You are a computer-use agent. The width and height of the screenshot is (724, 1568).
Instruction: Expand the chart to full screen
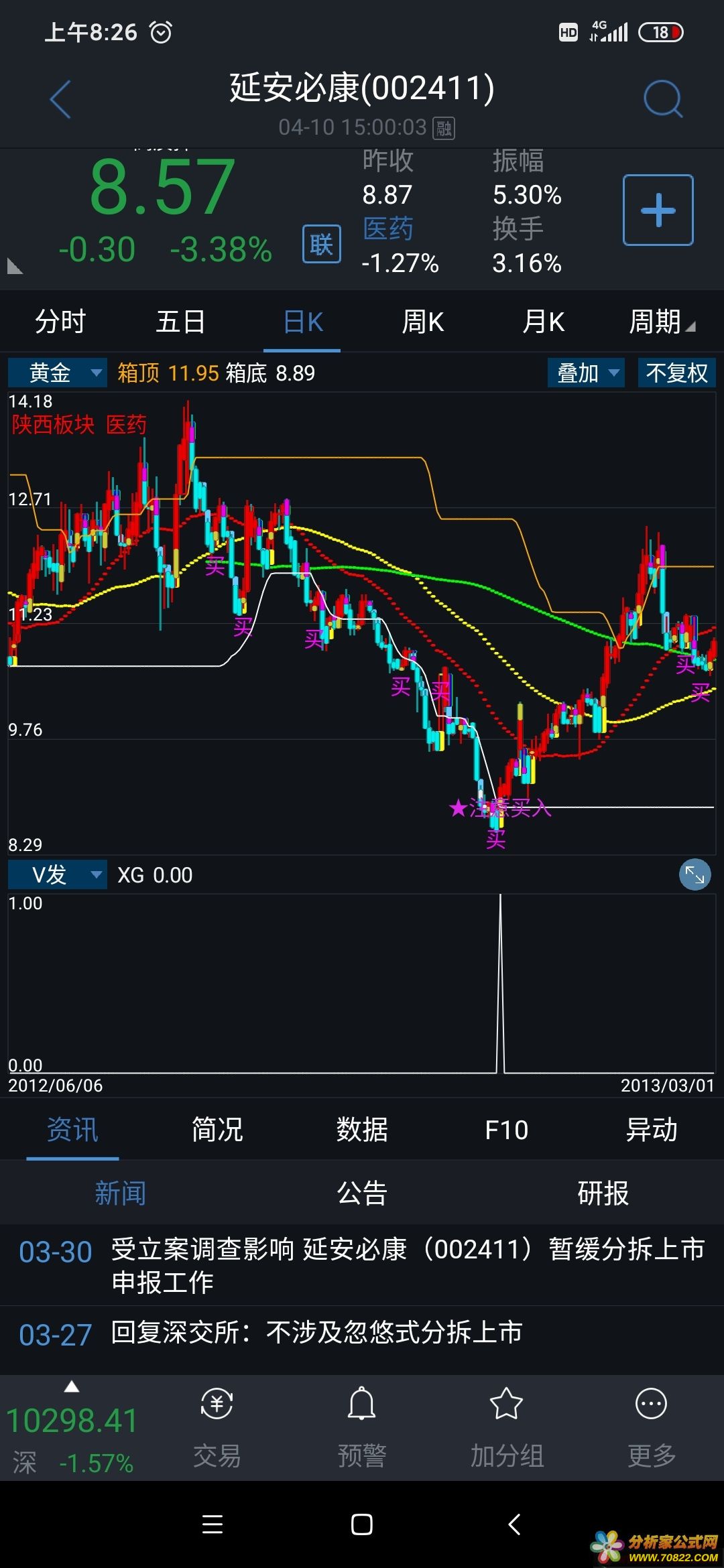click(x=695, y=874)
